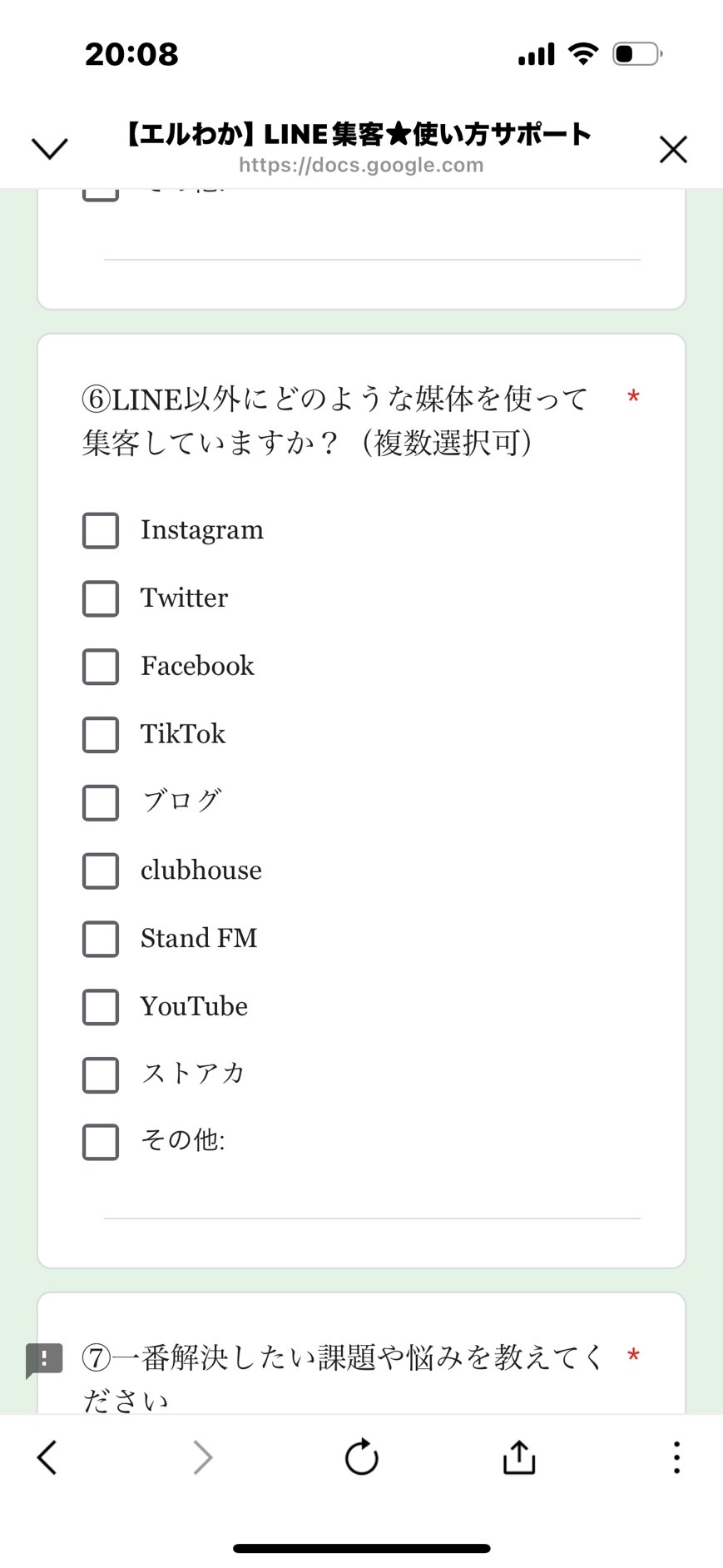Tick the clubhouse checkbox
This screenshot has width=723, height=1568.
pos(101,871)
